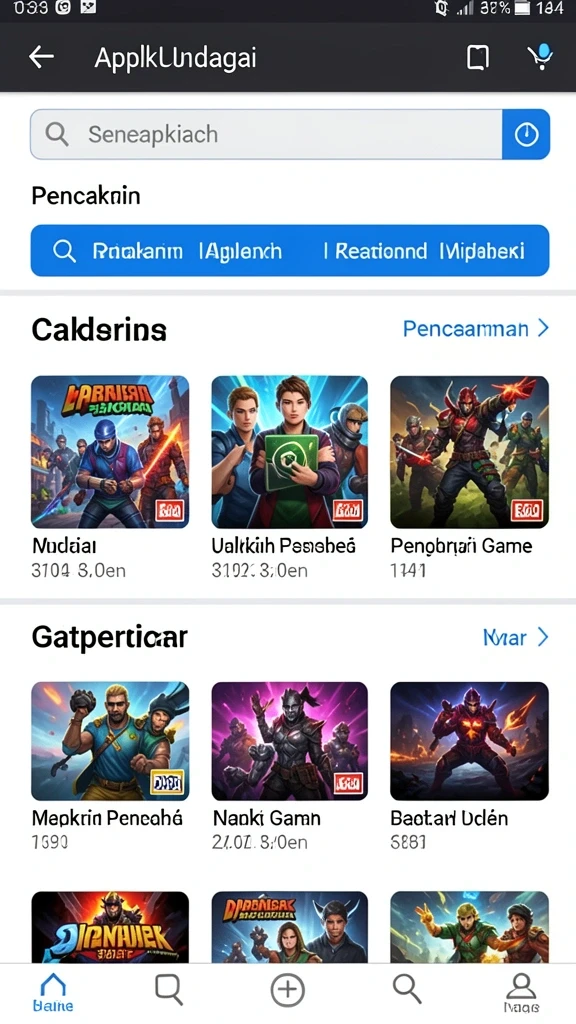Screen dimensions: 576x1024
Task: Select the Pengbrıafi Game card
Action: 469,478
